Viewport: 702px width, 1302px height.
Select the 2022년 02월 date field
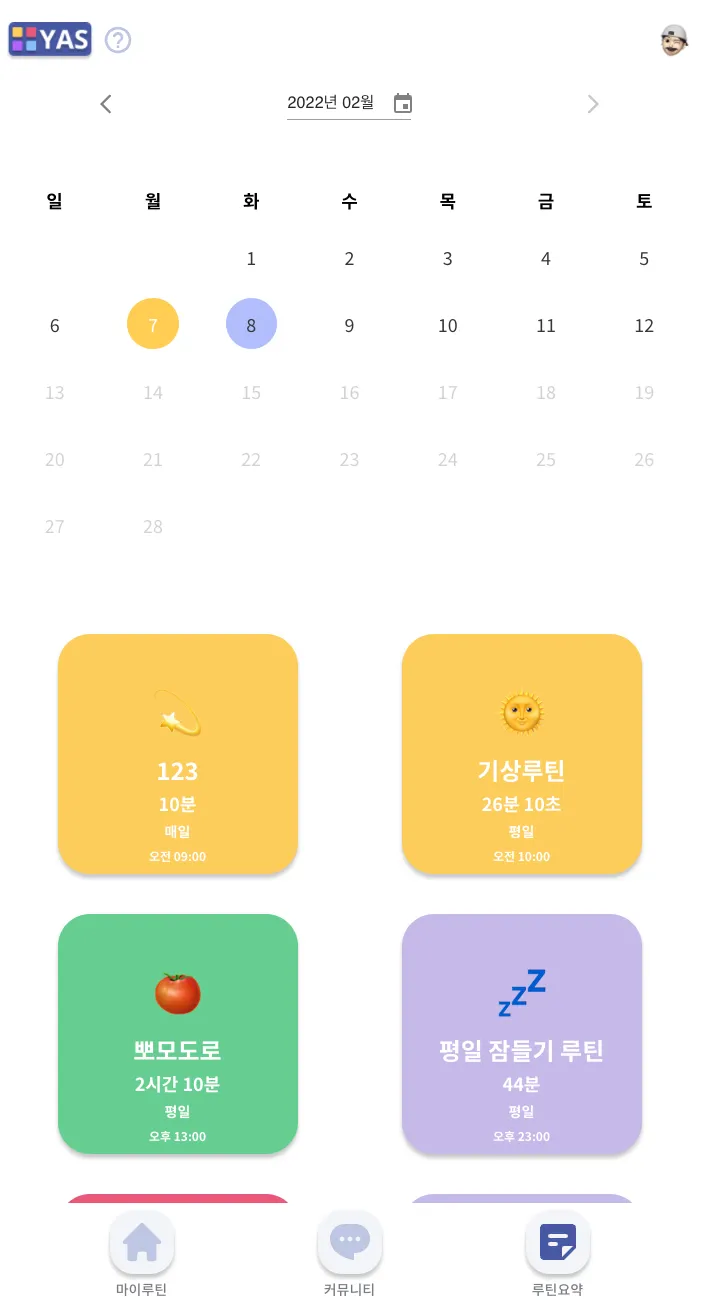(331, 103)
